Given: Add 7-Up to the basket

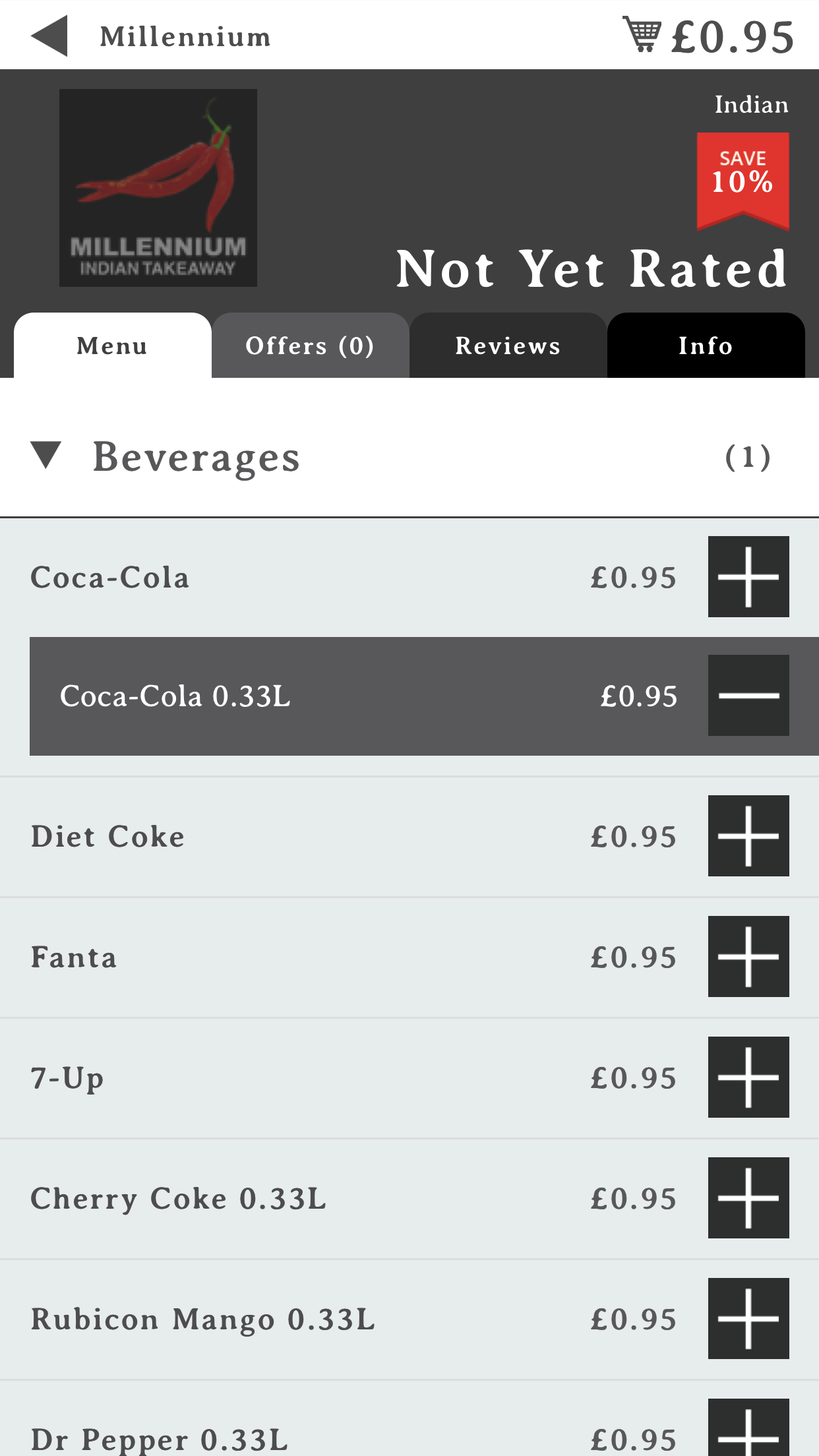Looking at the screenshot, I should 748,1077.
